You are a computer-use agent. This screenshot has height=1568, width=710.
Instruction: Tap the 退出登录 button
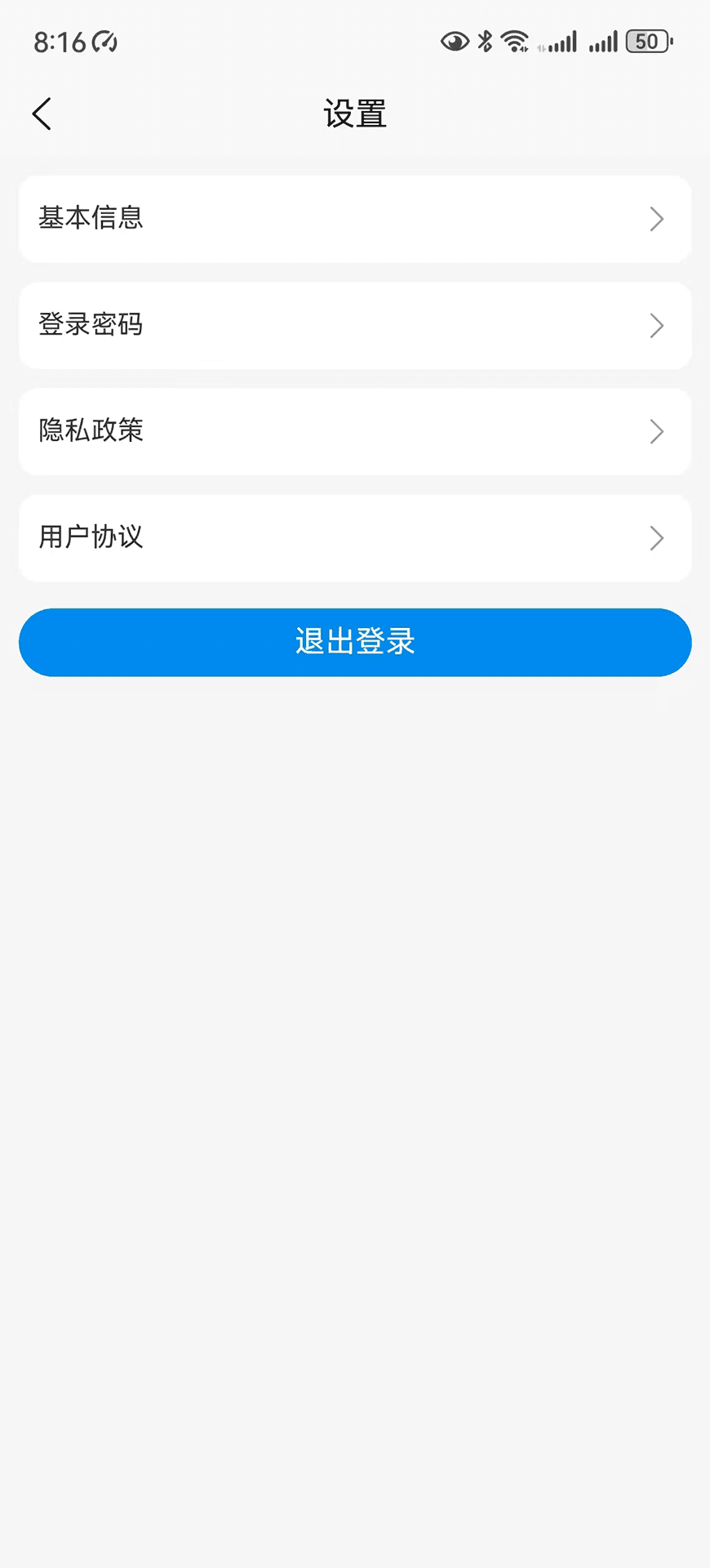click(x=354, y=643)
